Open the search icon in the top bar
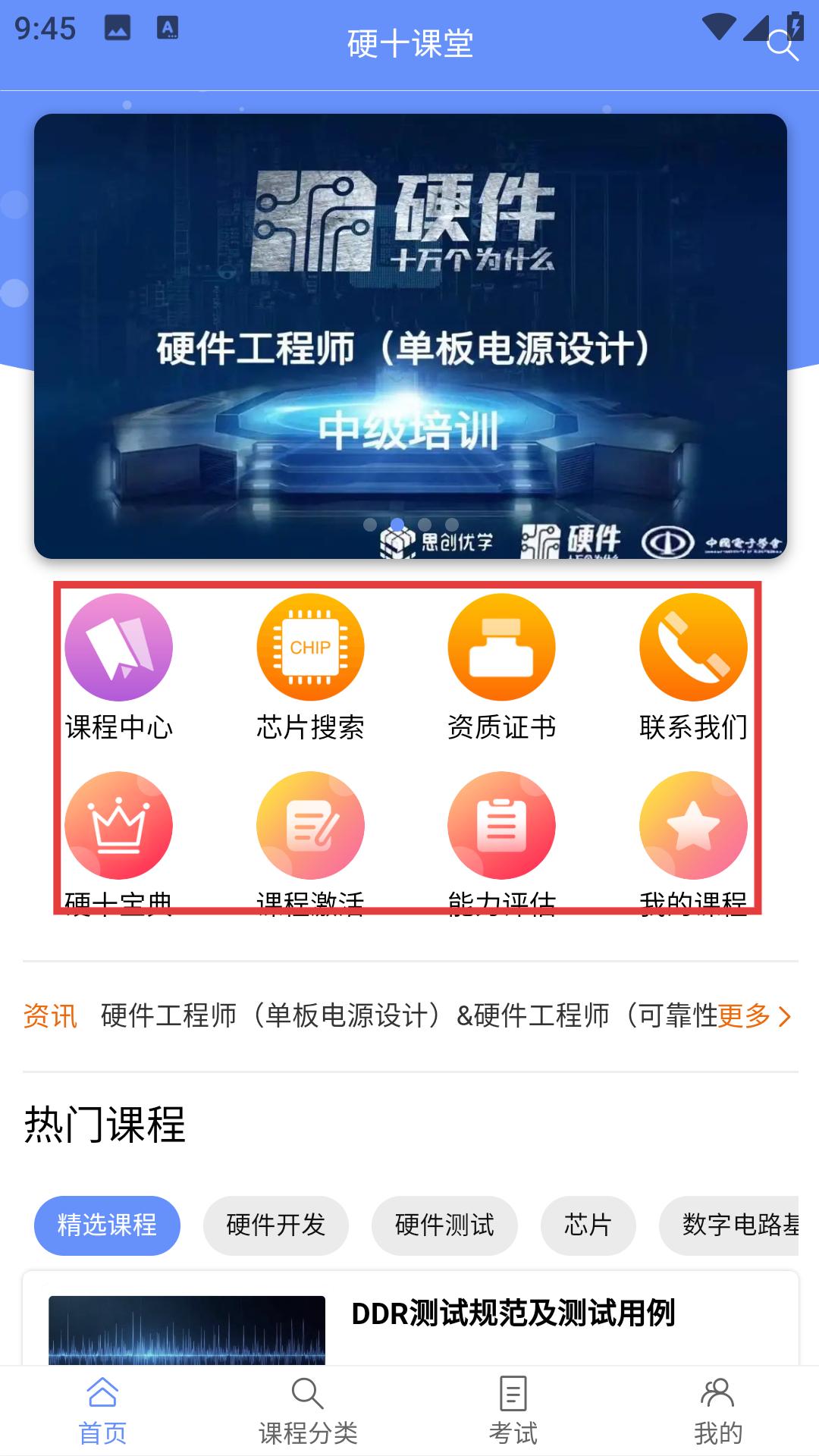819x1456 pixels. coord(782,45)
